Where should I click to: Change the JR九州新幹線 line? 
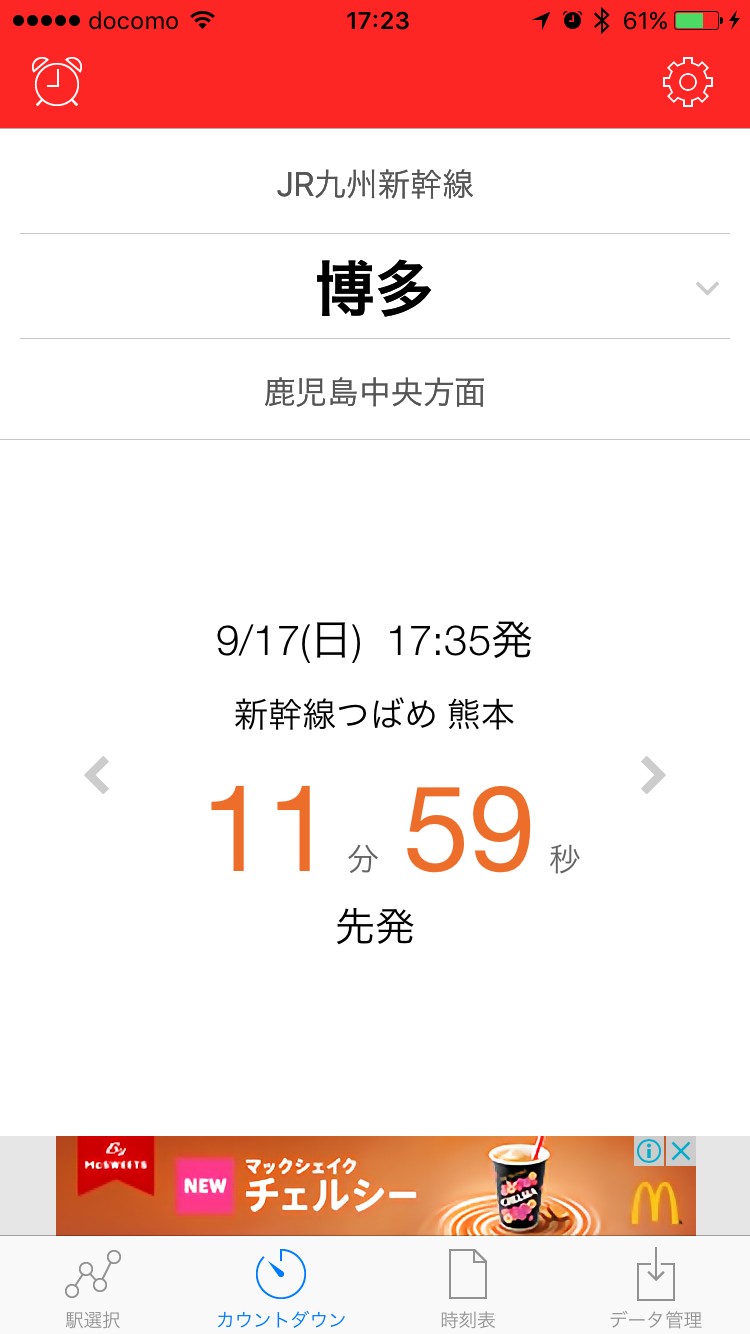point(375,185)
